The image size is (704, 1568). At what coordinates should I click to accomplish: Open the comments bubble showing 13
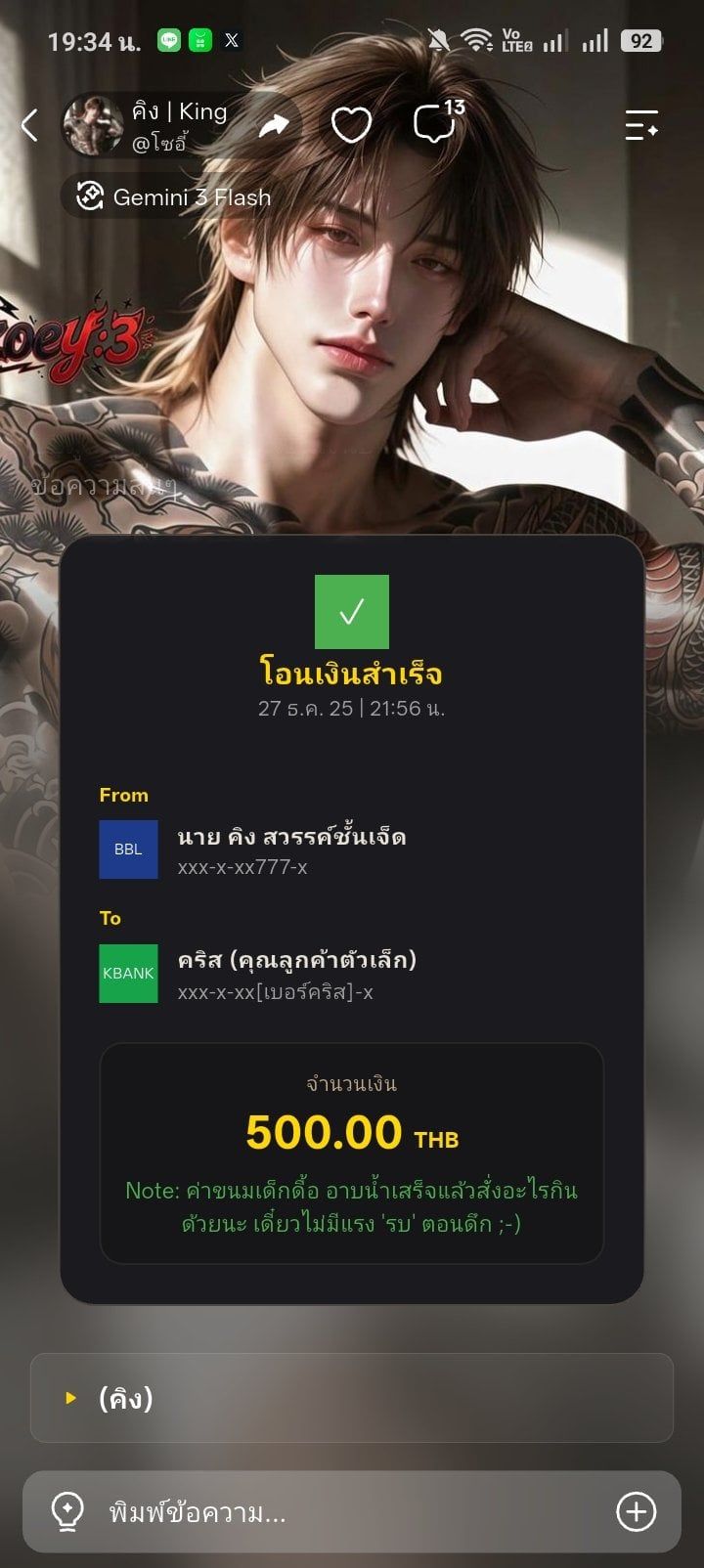coord(436,123)
